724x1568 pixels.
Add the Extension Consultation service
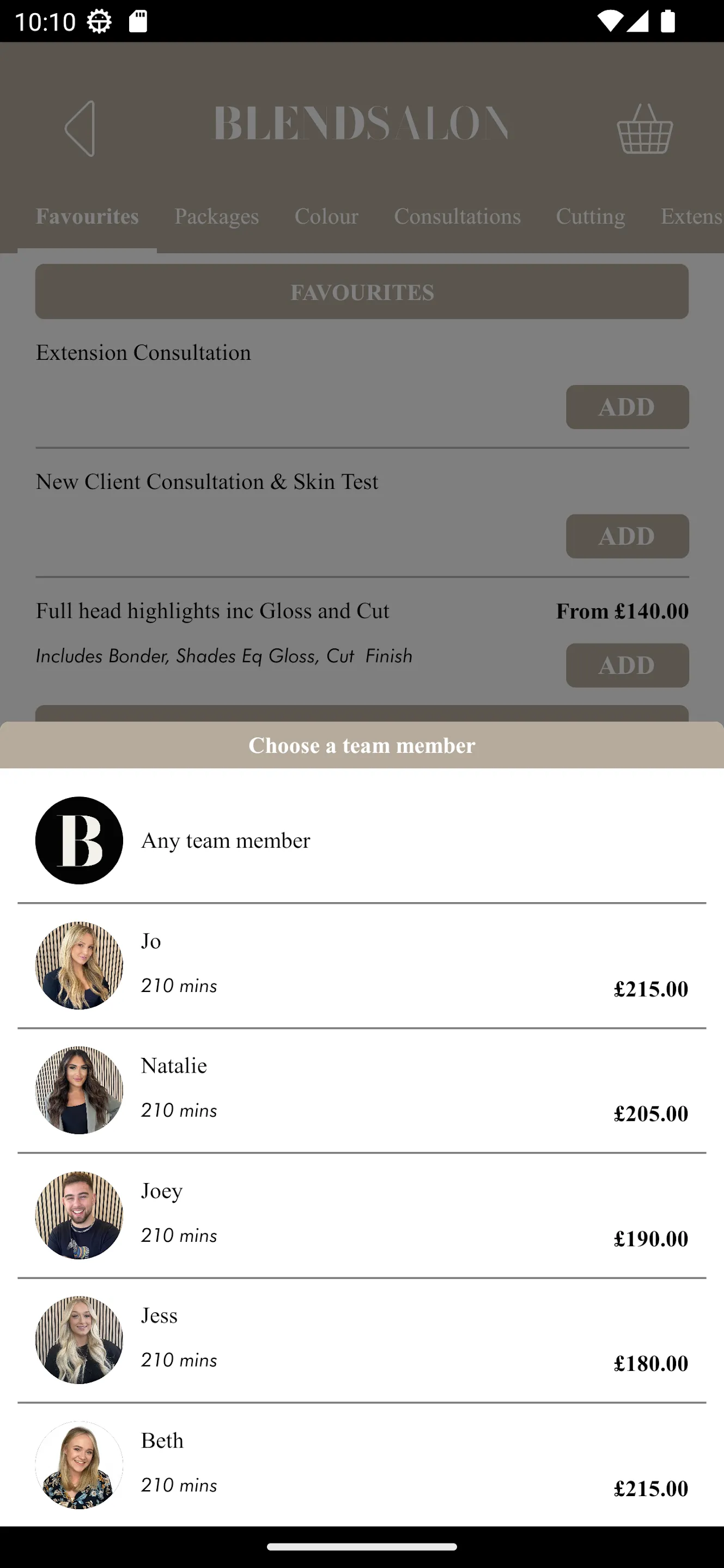627,407
